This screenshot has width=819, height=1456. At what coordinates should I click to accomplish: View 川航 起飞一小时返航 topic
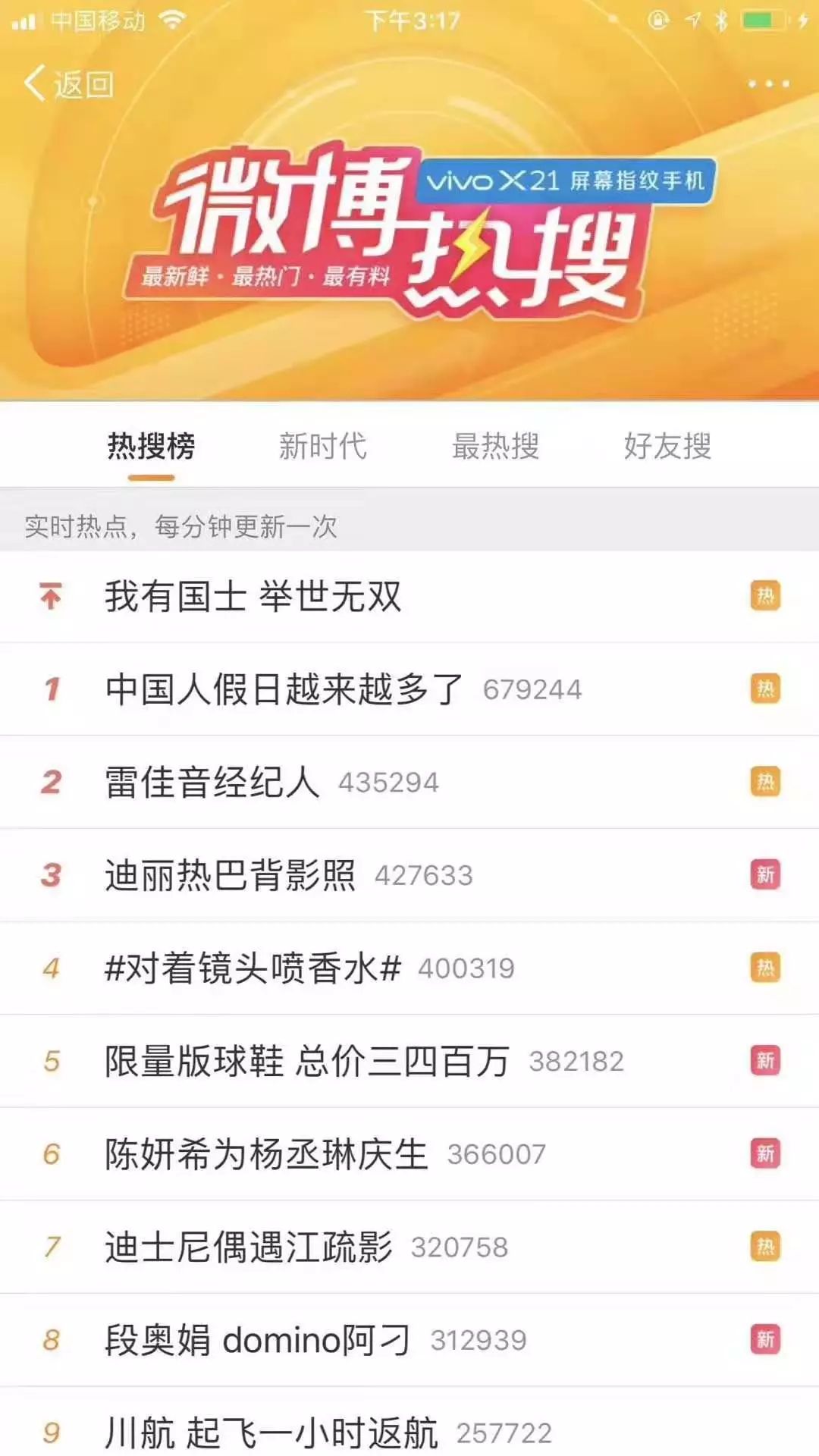point(271,1432)
